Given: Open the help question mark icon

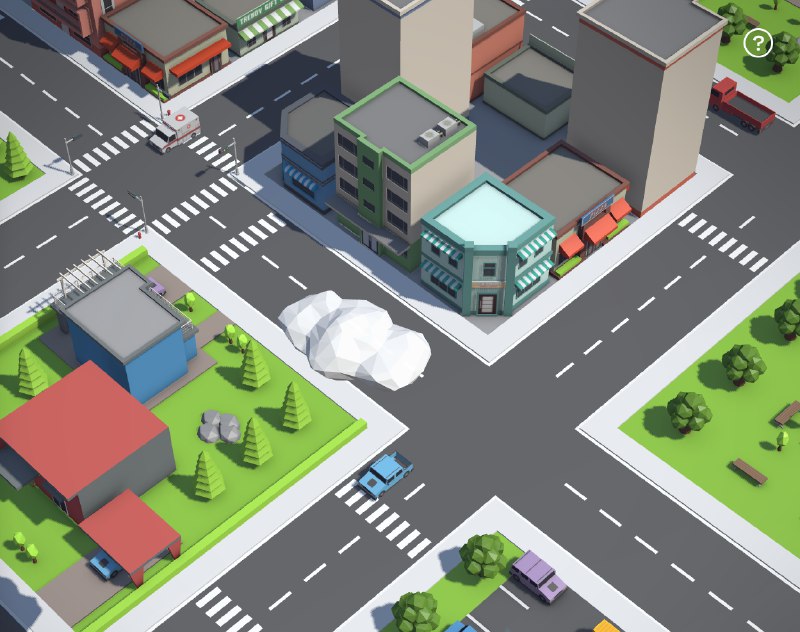Looking at the screenshot, I should click(x=759, y=43).
